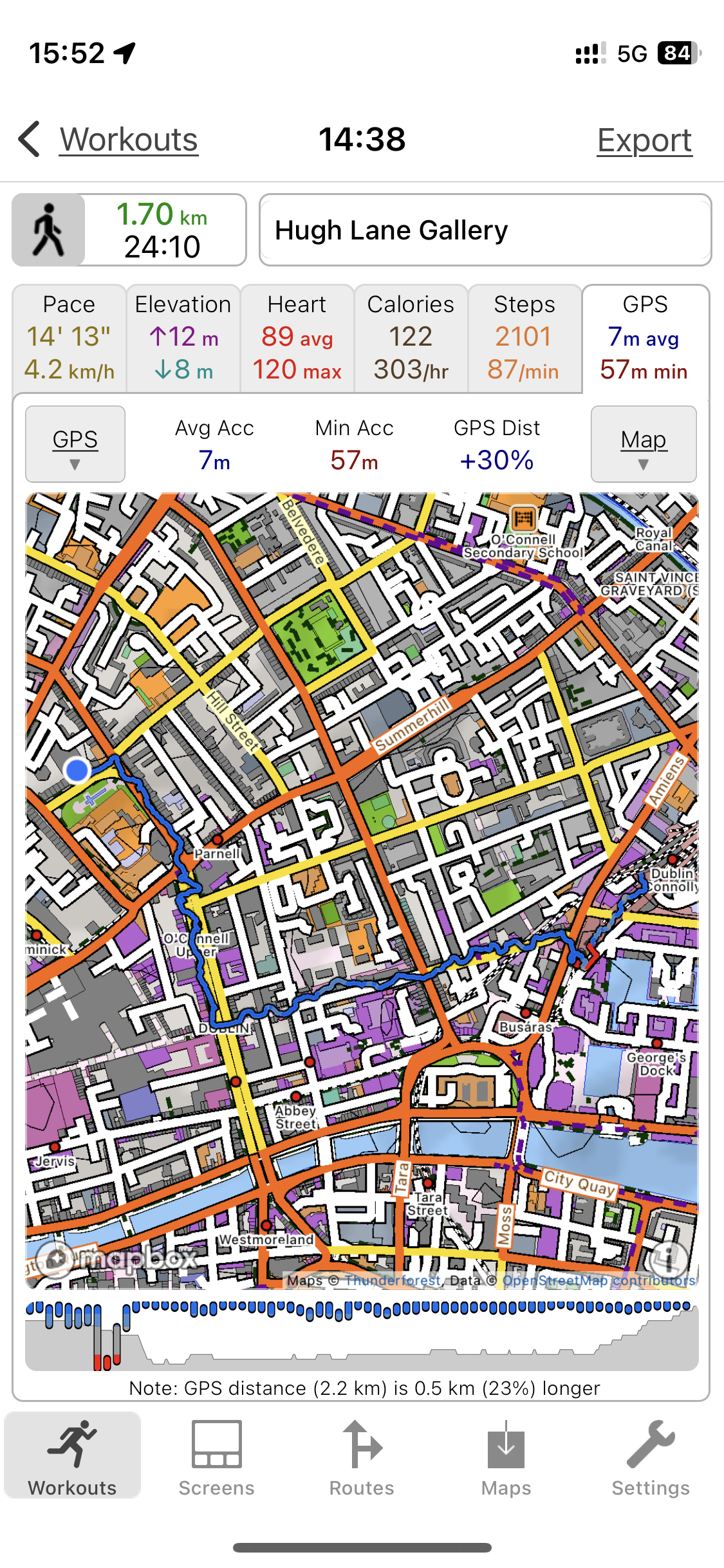Tap the walking activity type icon

coord(49,230)
